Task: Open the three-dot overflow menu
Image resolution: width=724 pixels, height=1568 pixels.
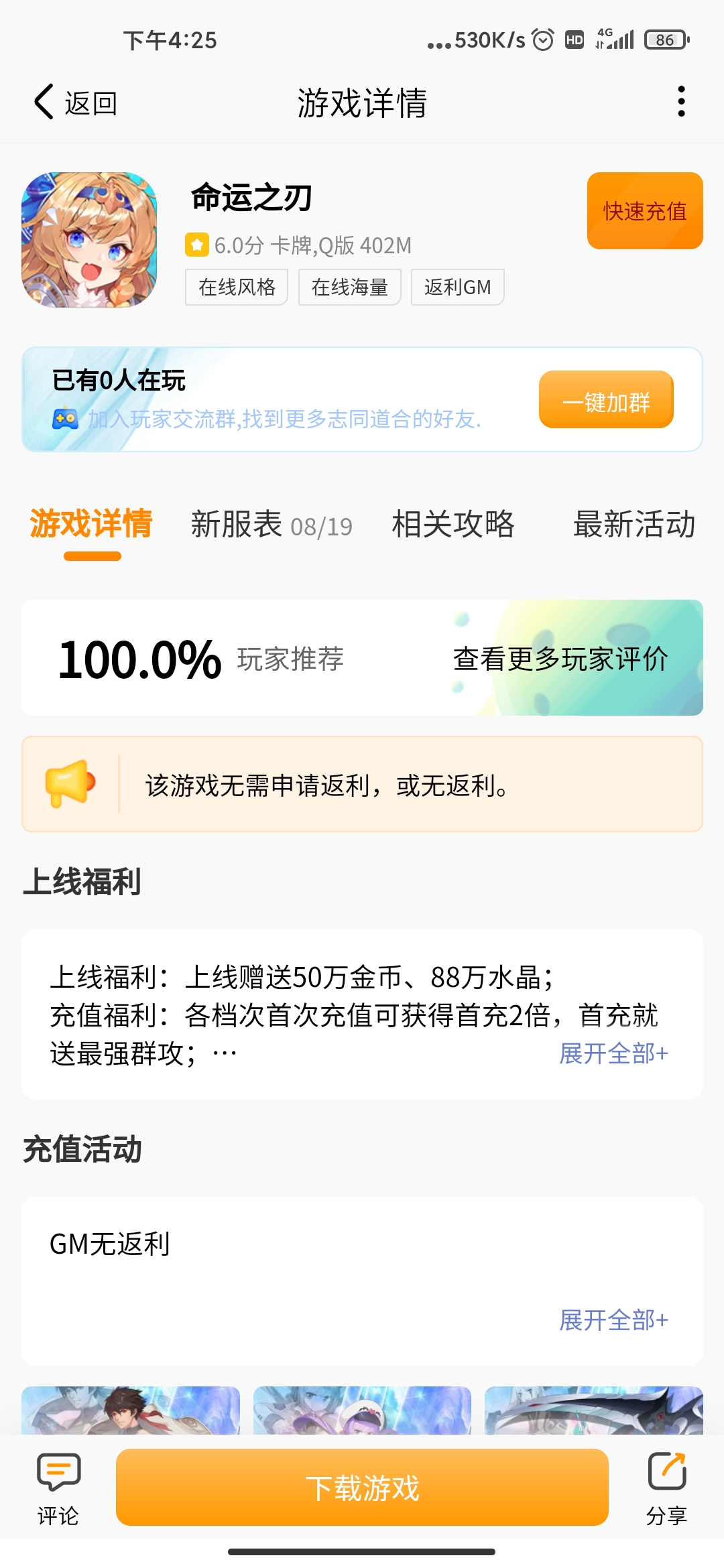Action: coord(681,102)
